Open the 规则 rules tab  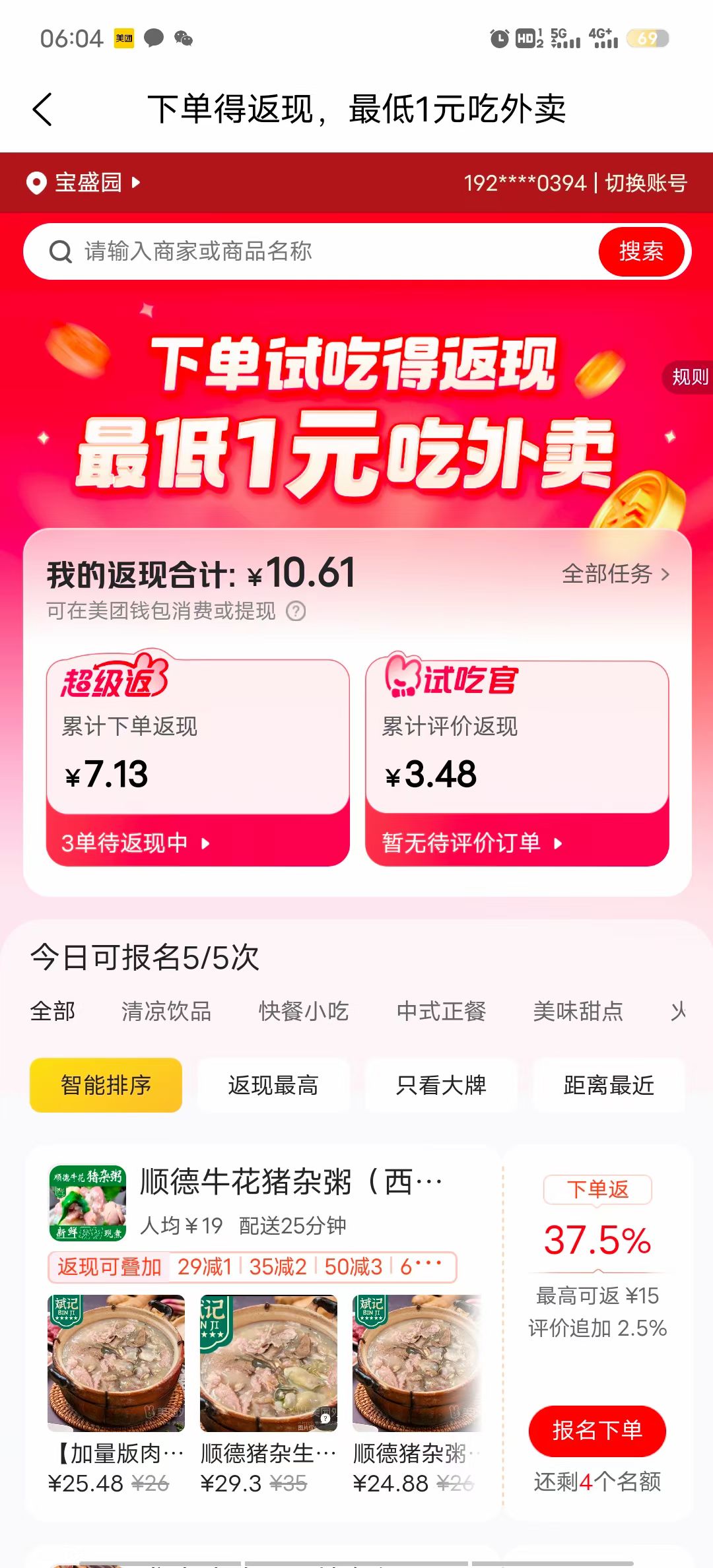point(689,377)
